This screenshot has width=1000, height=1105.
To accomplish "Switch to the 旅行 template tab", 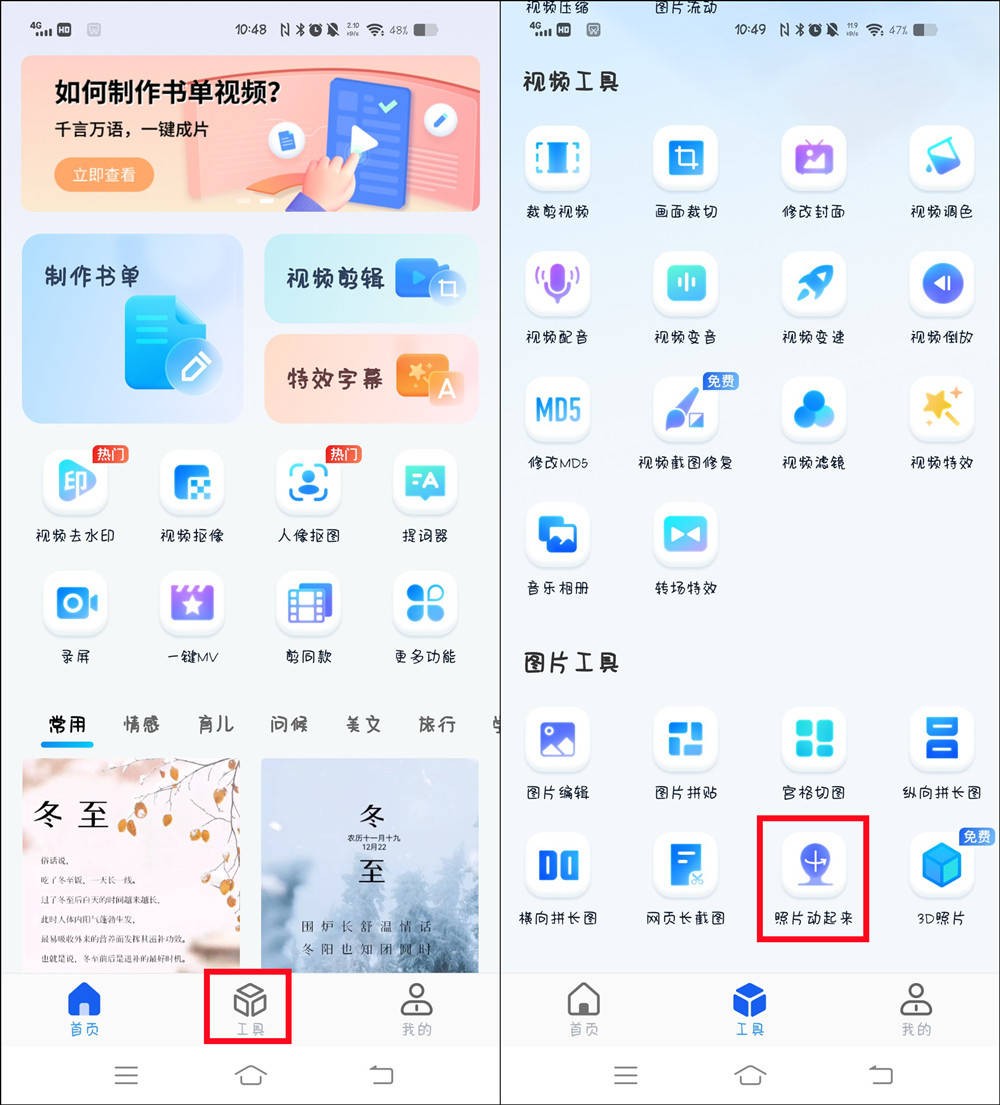I will pos(436,724).
